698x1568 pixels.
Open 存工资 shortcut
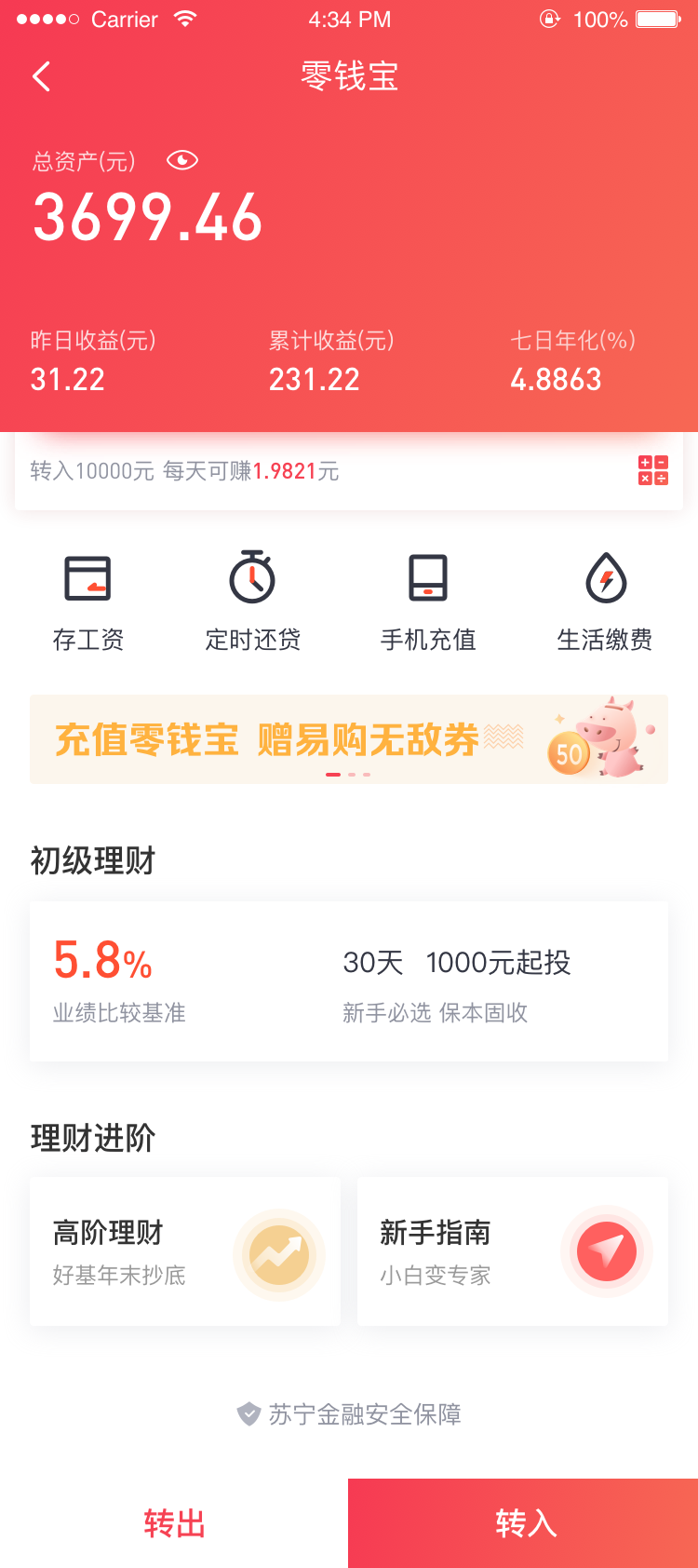coord(88,601)
